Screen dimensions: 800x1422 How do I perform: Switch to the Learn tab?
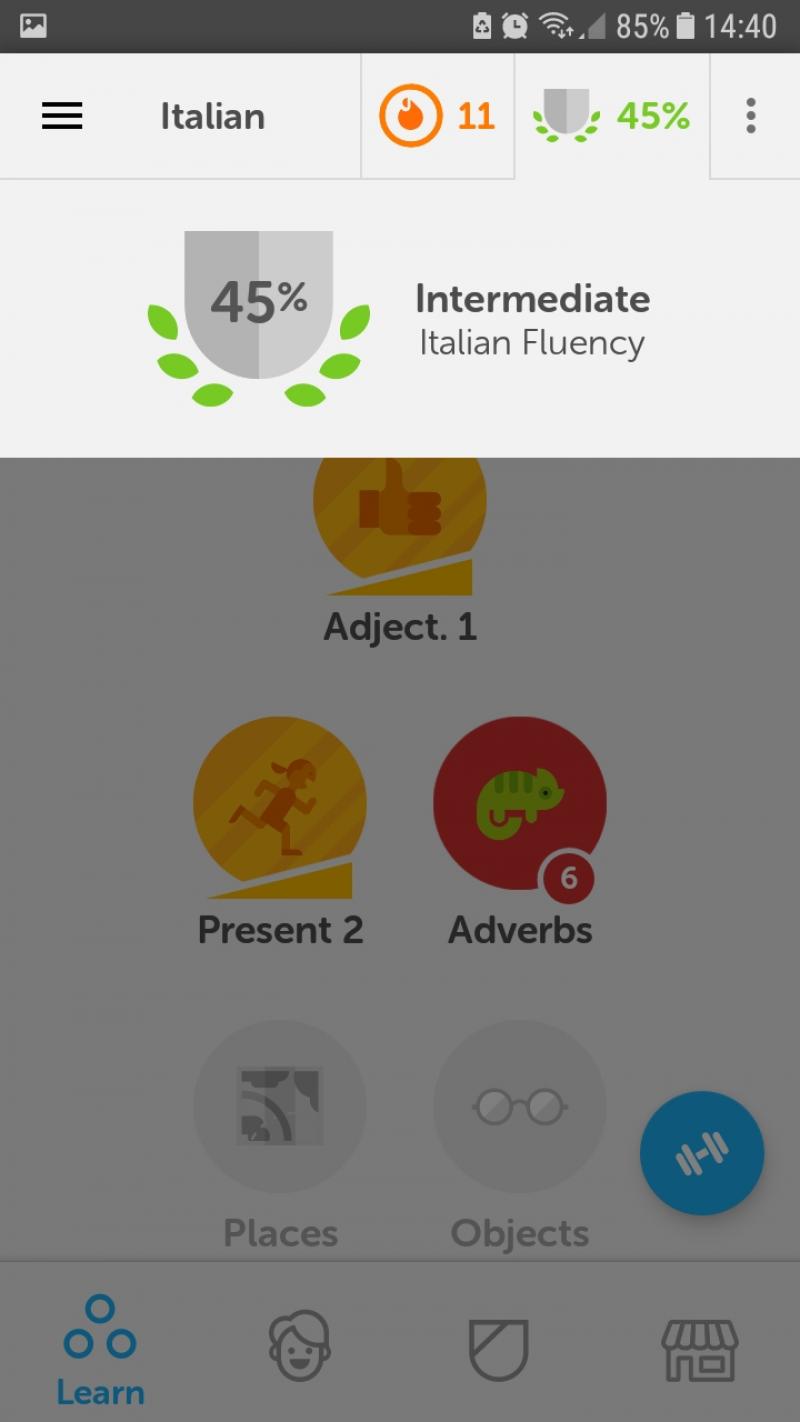[x=100, y=1350]
